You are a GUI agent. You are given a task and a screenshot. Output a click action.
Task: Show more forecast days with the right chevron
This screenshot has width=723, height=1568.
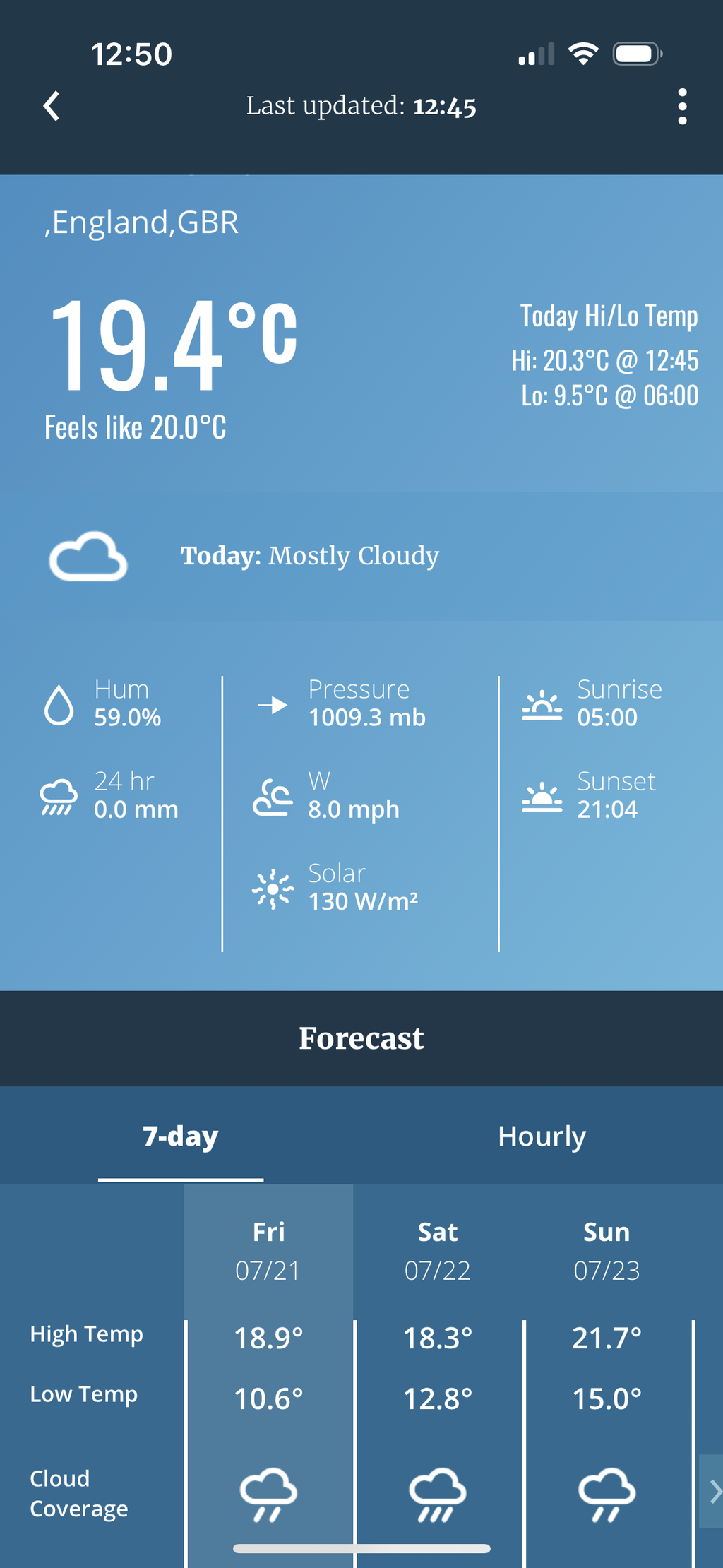click(713, 1491)
